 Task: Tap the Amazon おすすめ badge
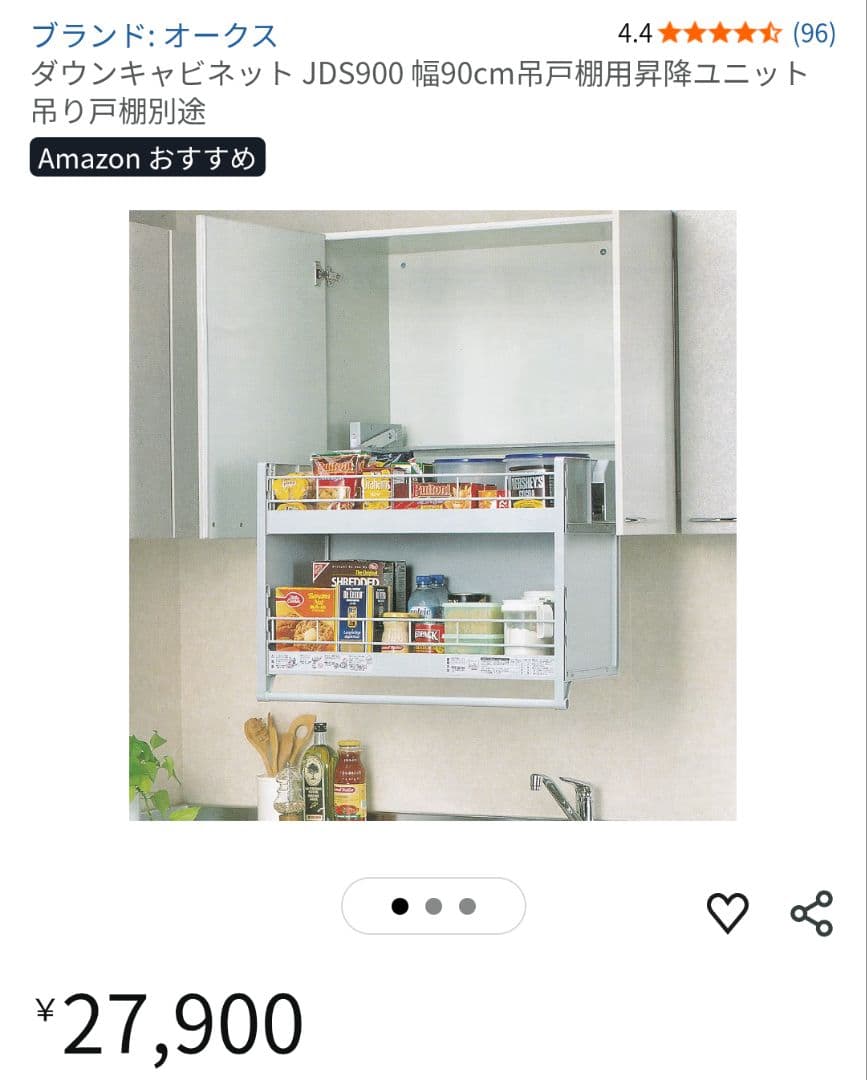pyautogui.click(x=147, y=158)
